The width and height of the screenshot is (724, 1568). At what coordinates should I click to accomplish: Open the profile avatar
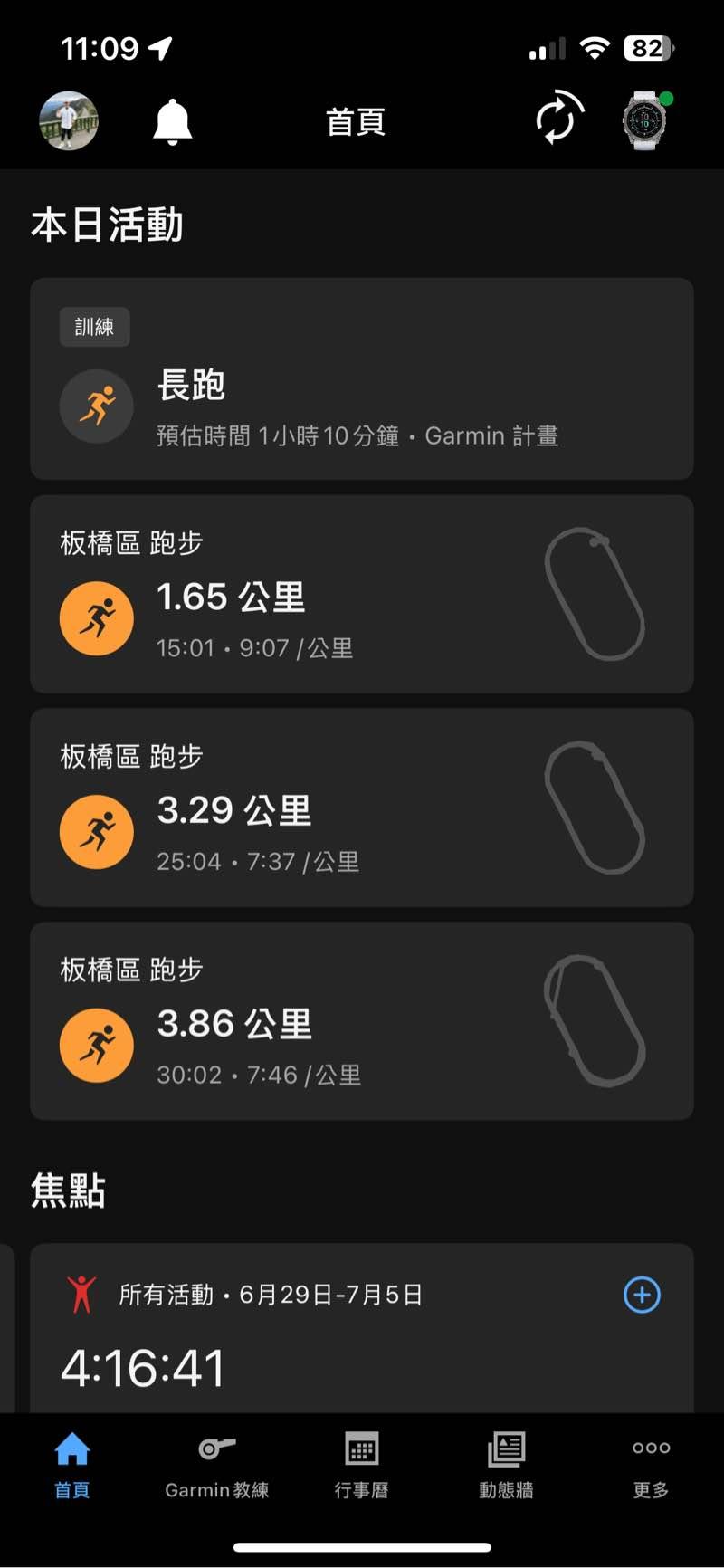pyautogui.click(x=69, y=120)
